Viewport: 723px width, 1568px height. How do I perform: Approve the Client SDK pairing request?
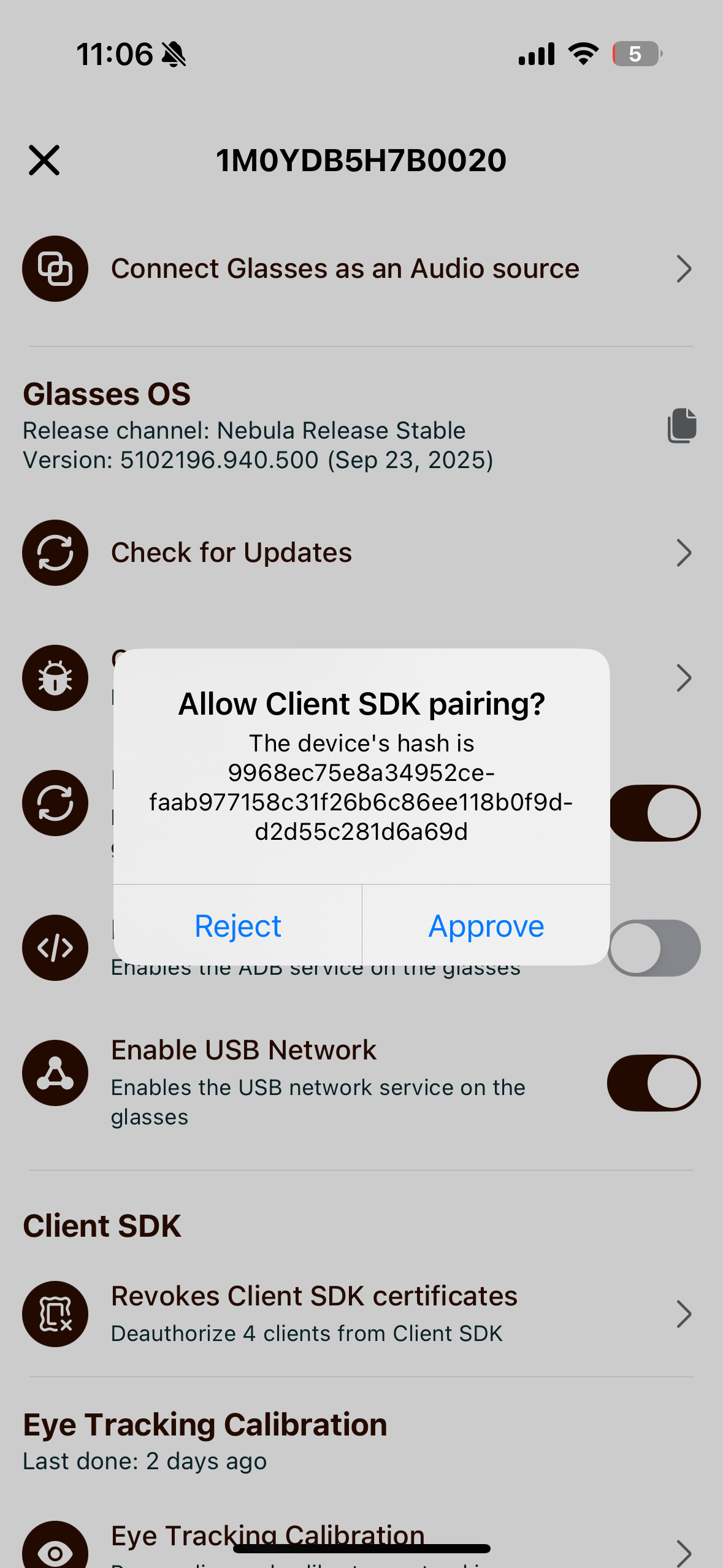click(x=486, y=926)
